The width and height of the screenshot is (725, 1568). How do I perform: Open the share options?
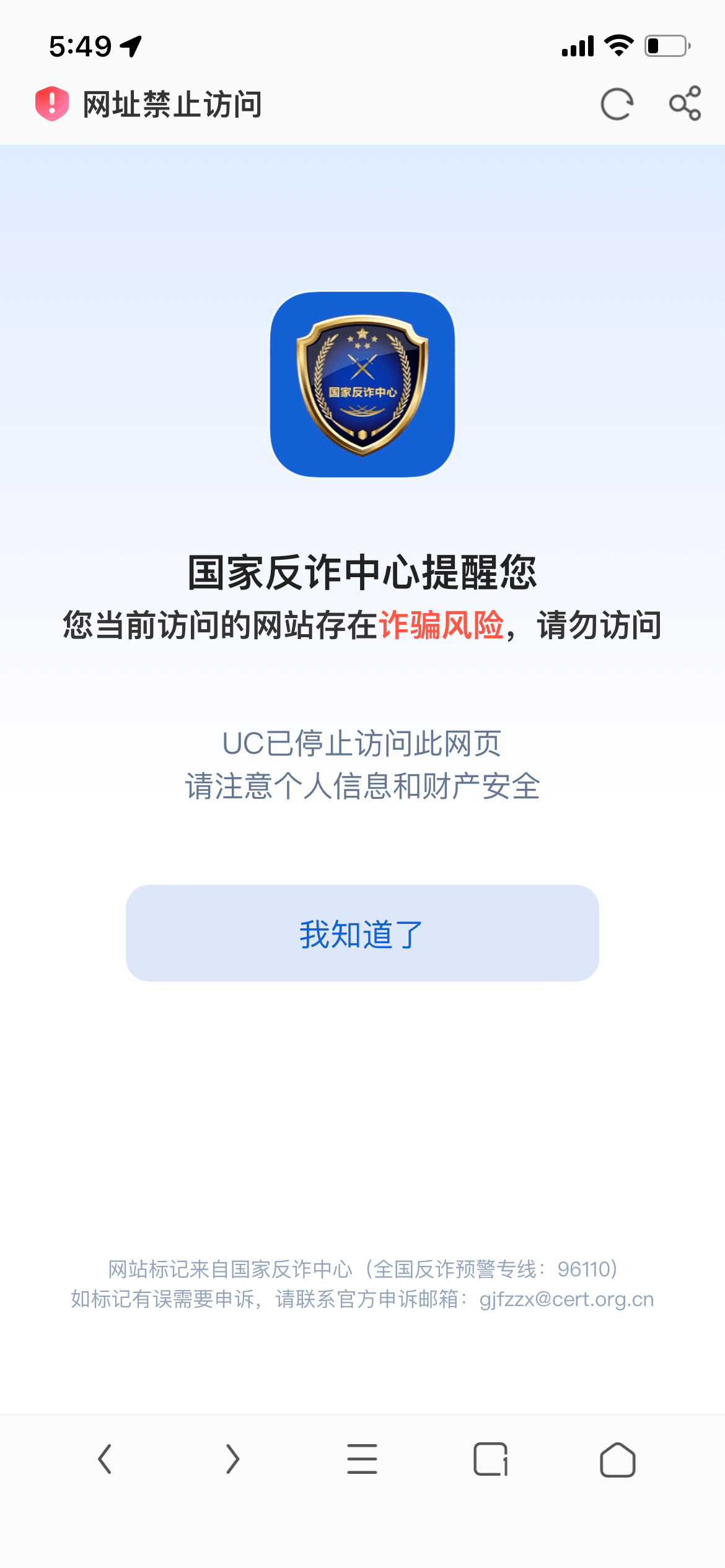685,103
